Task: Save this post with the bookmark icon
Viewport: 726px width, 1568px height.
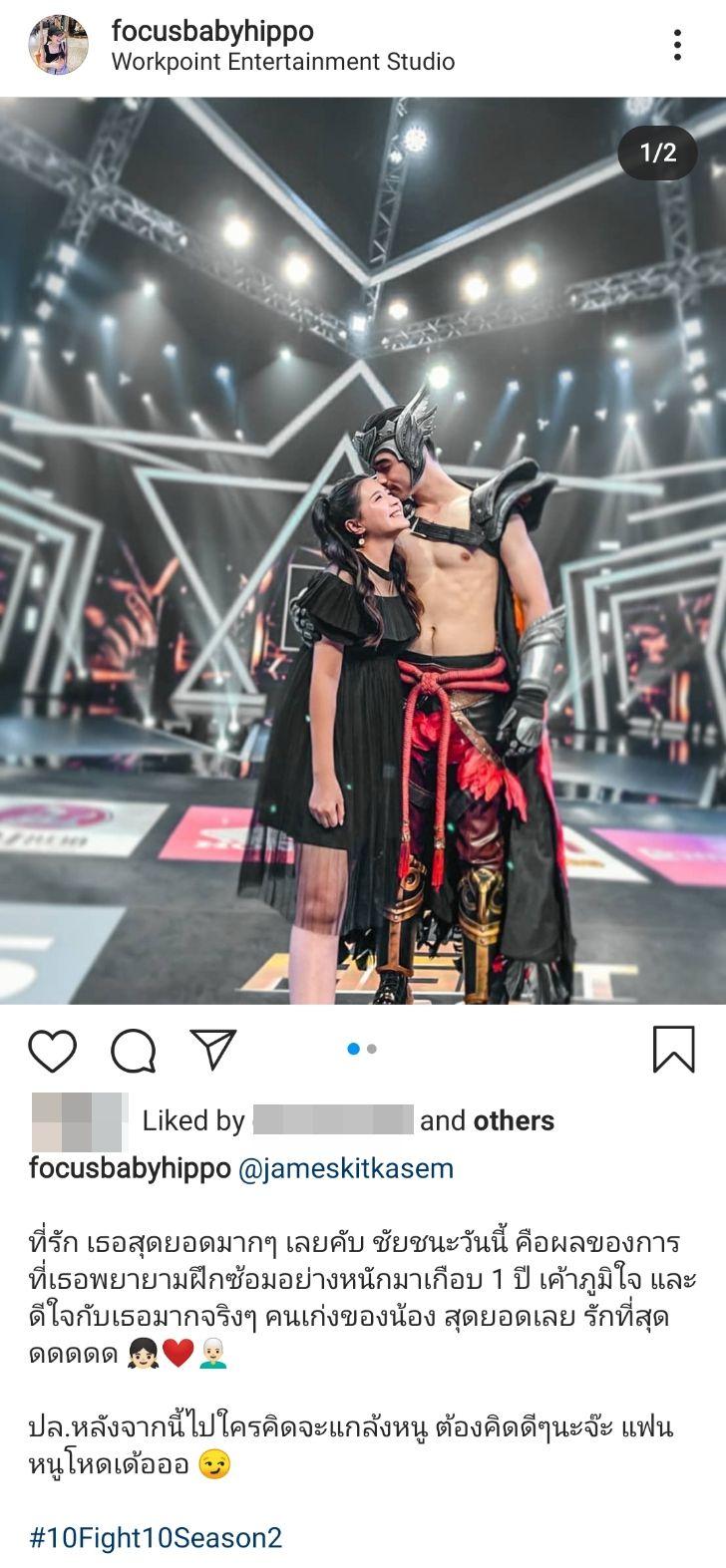Action: (x=673, y=1050)
